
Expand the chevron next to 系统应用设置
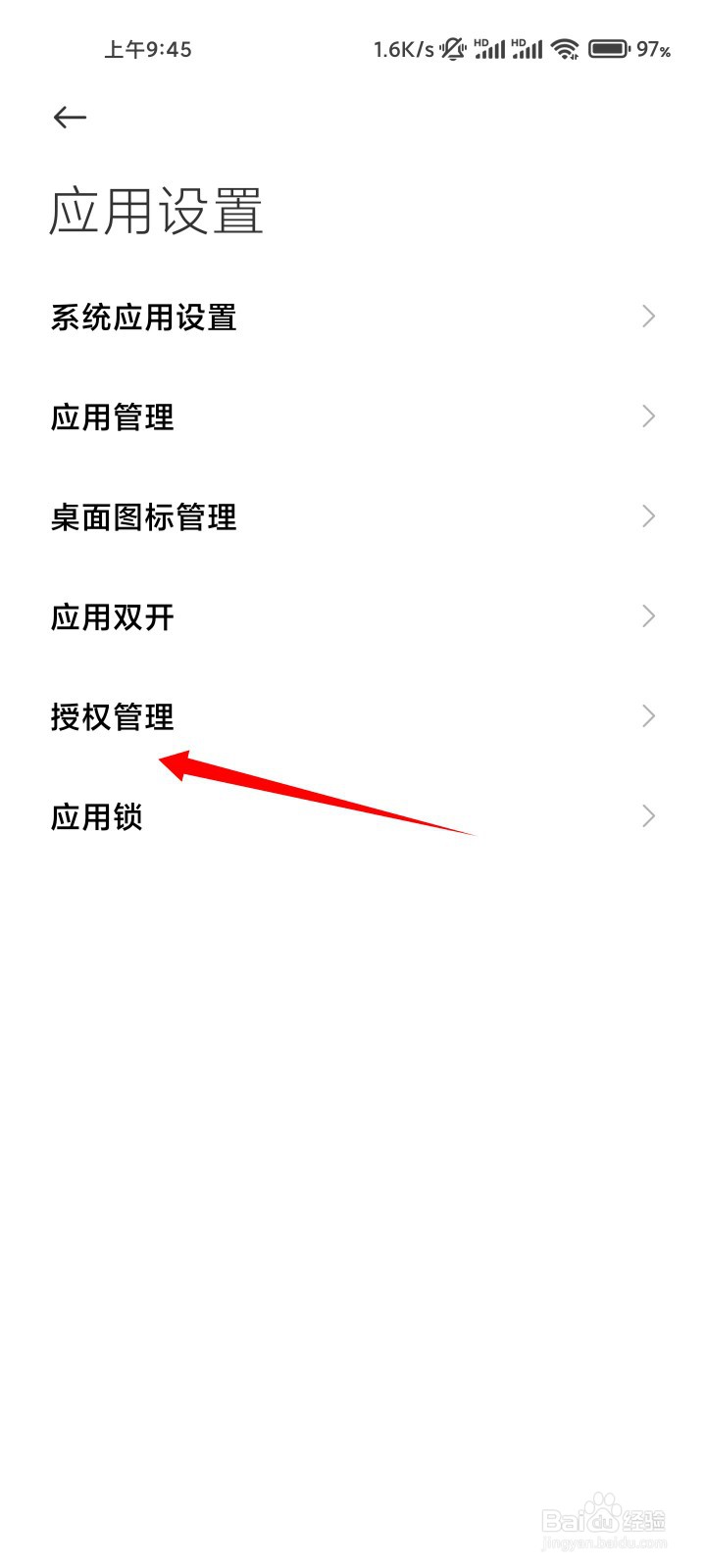(648, 316)
